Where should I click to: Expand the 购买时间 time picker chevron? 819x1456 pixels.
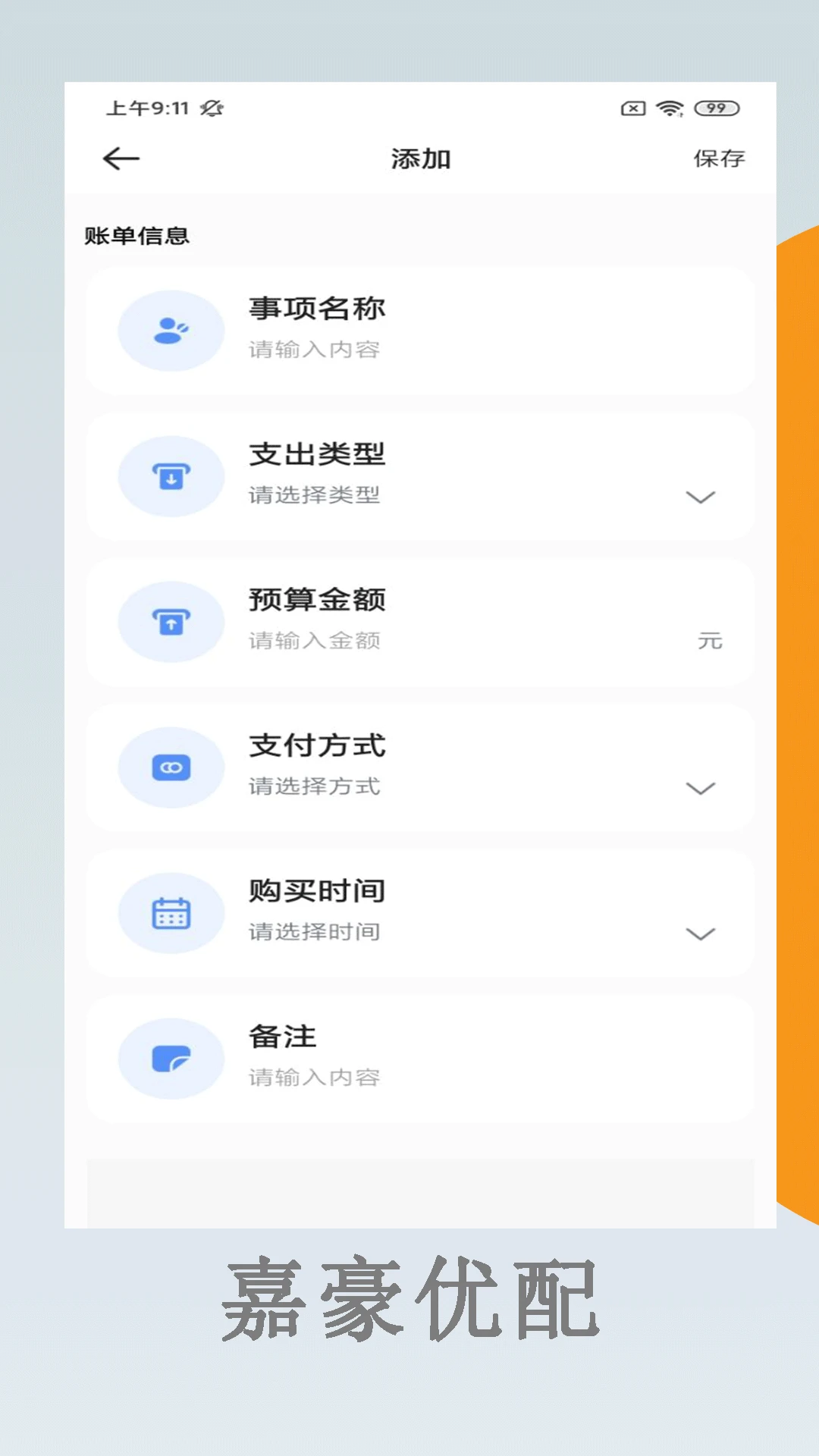point(698,934)
